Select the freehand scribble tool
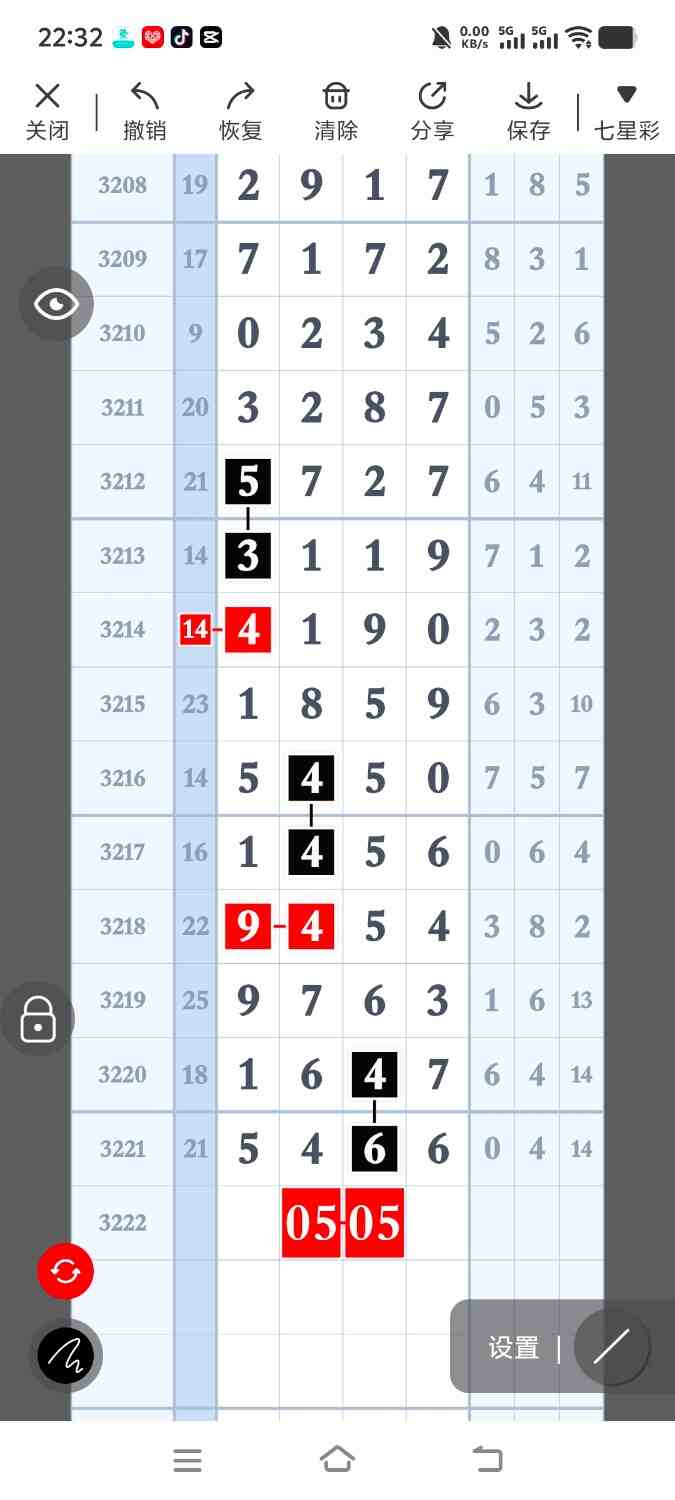Viewport: 675px width, 1500px height. [65, 1355]
